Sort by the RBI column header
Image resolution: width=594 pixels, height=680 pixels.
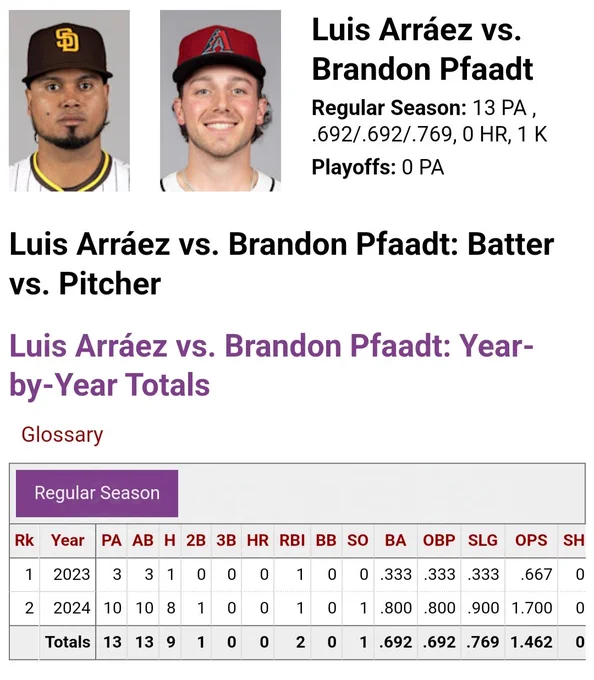coord(292,540)
